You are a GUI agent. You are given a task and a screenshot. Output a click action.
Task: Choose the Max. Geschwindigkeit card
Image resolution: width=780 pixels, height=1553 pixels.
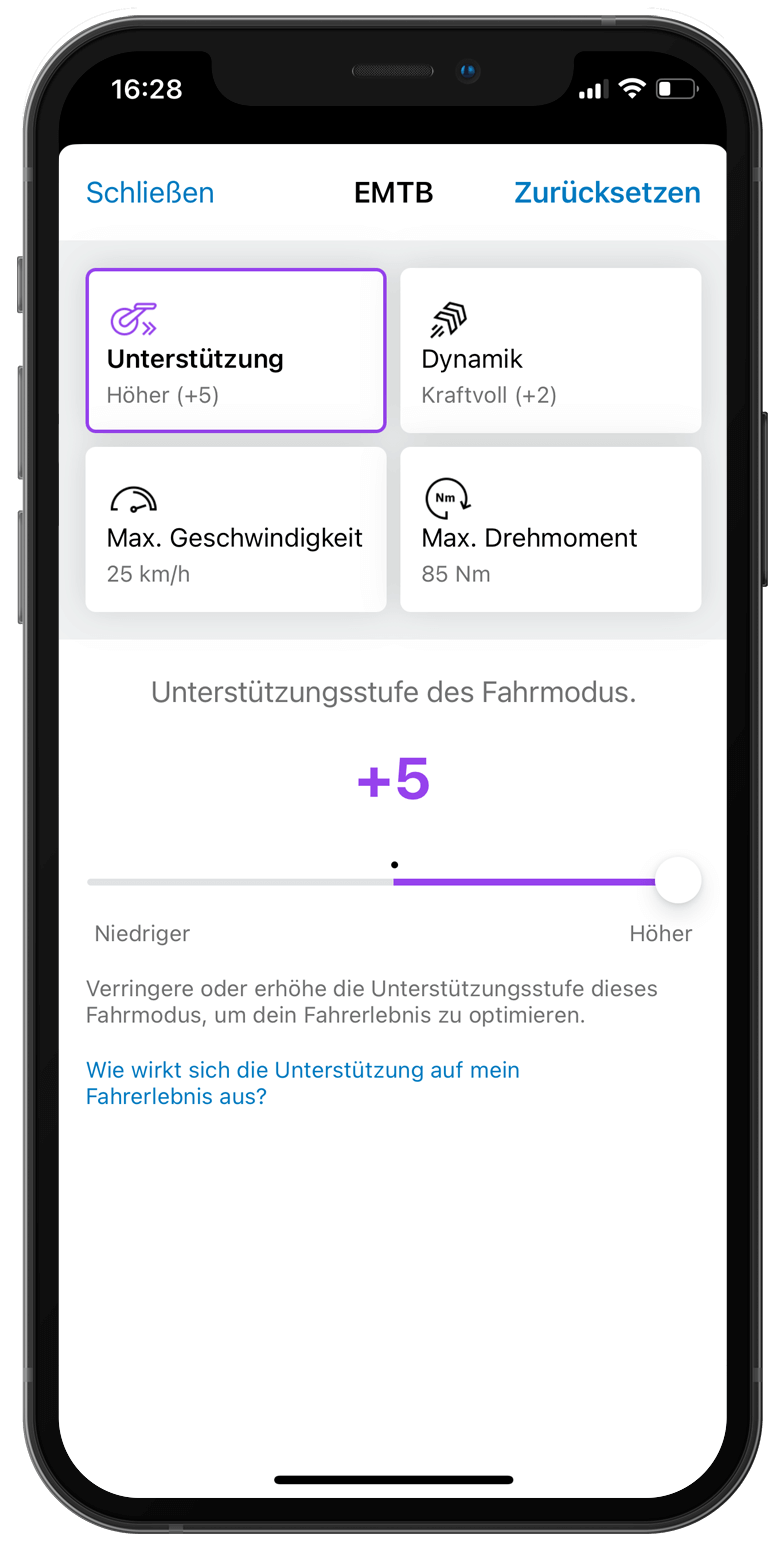click(236, 529)
